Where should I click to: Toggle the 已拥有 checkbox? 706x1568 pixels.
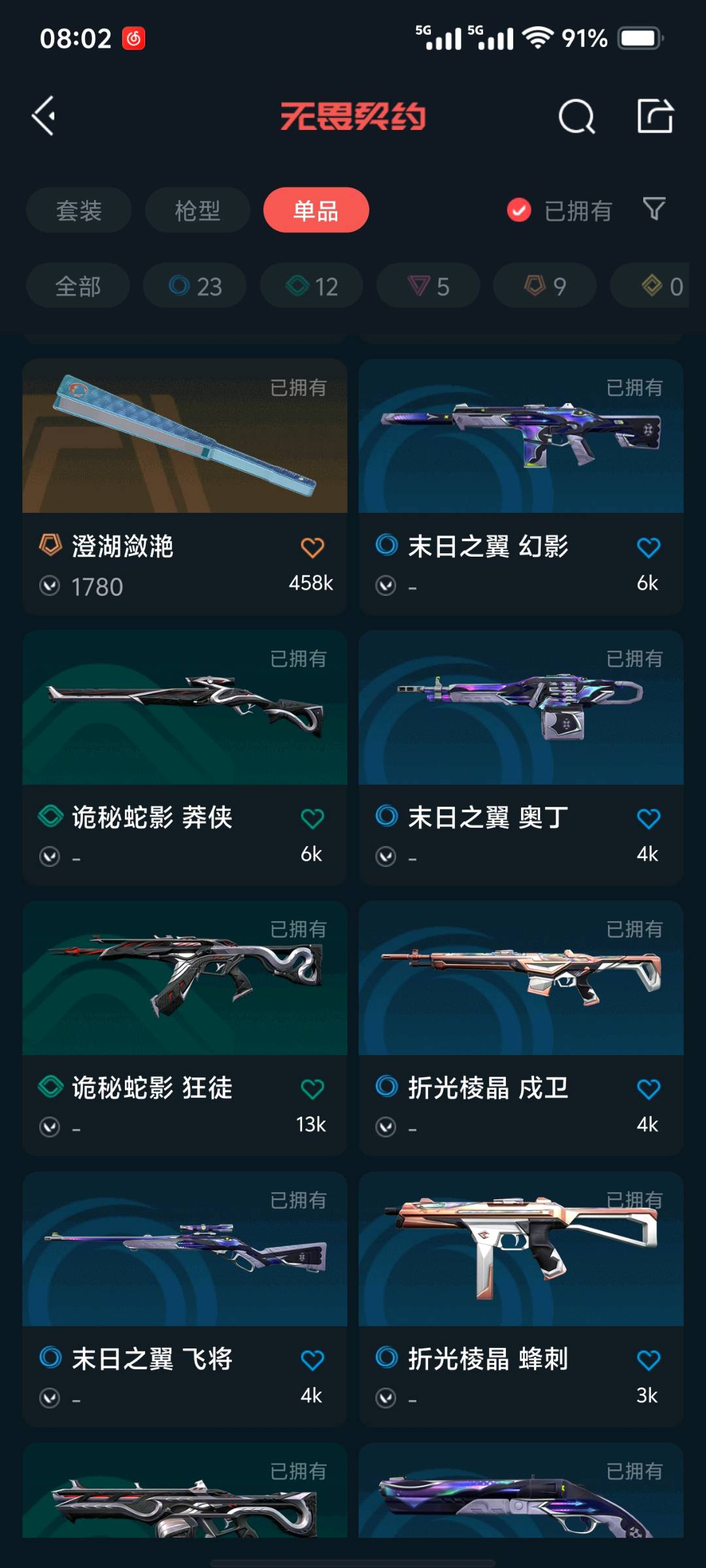point(520,210)
